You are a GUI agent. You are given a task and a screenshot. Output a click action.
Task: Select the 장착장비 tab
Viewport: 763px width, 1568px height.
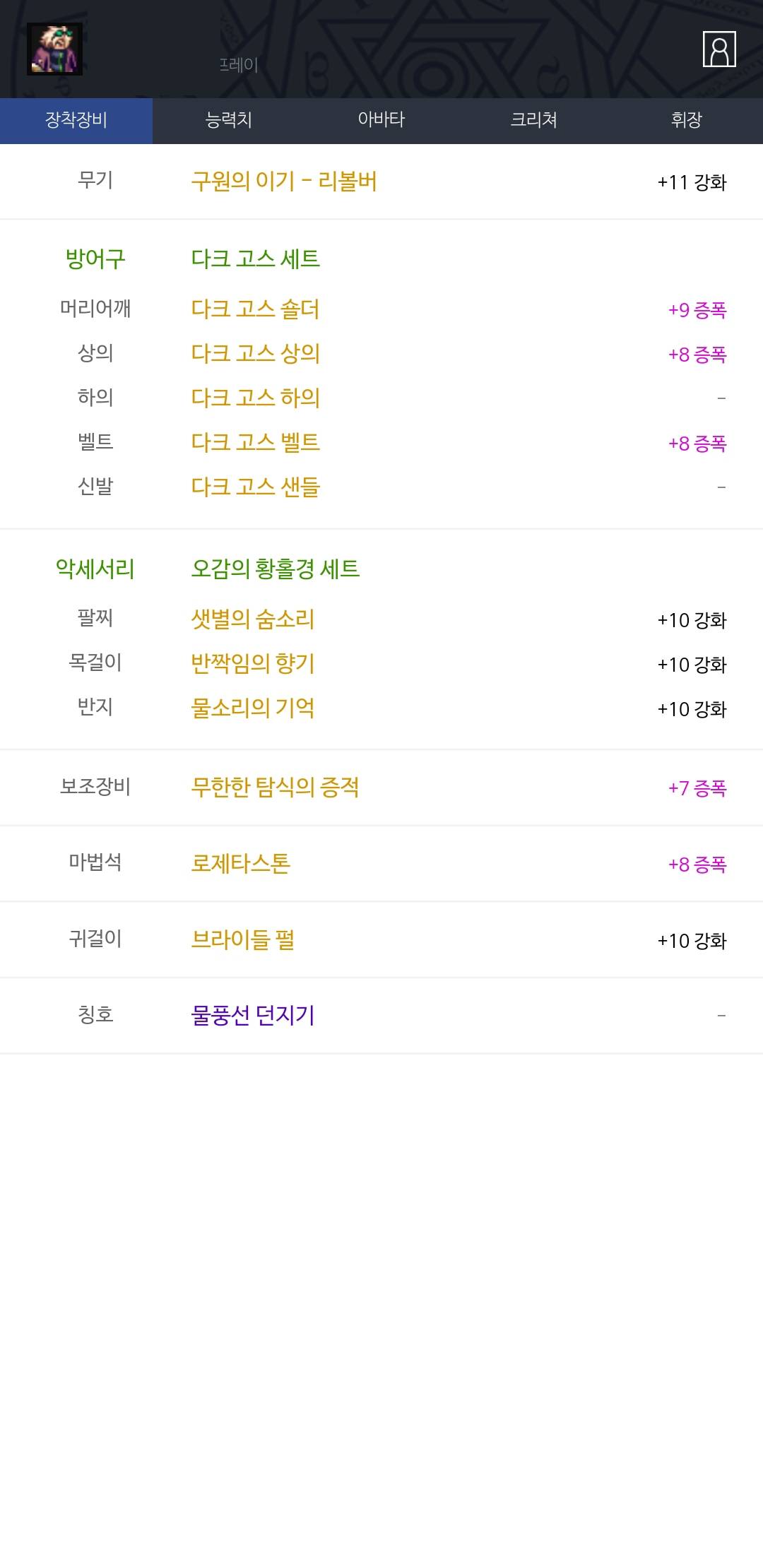click(76, 120)
